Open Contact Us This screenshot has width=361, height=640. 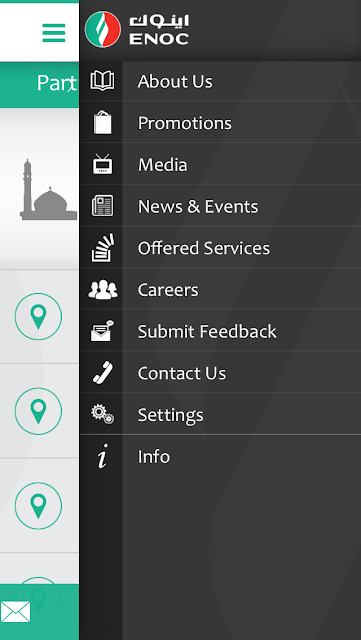[x=221, y=373]
